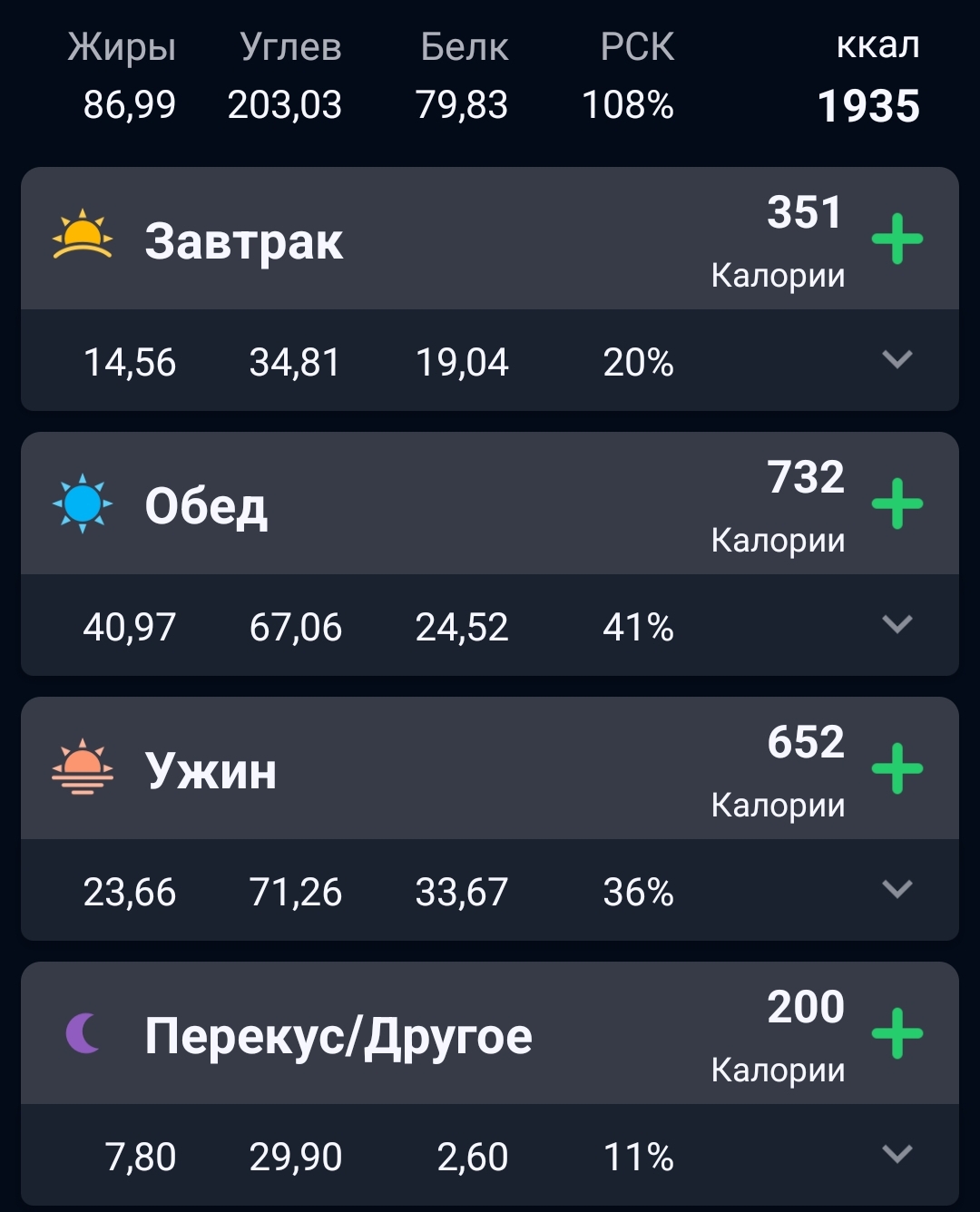Add food to Обед with plus icon
980x1212 pixels.
coord(897,504)
